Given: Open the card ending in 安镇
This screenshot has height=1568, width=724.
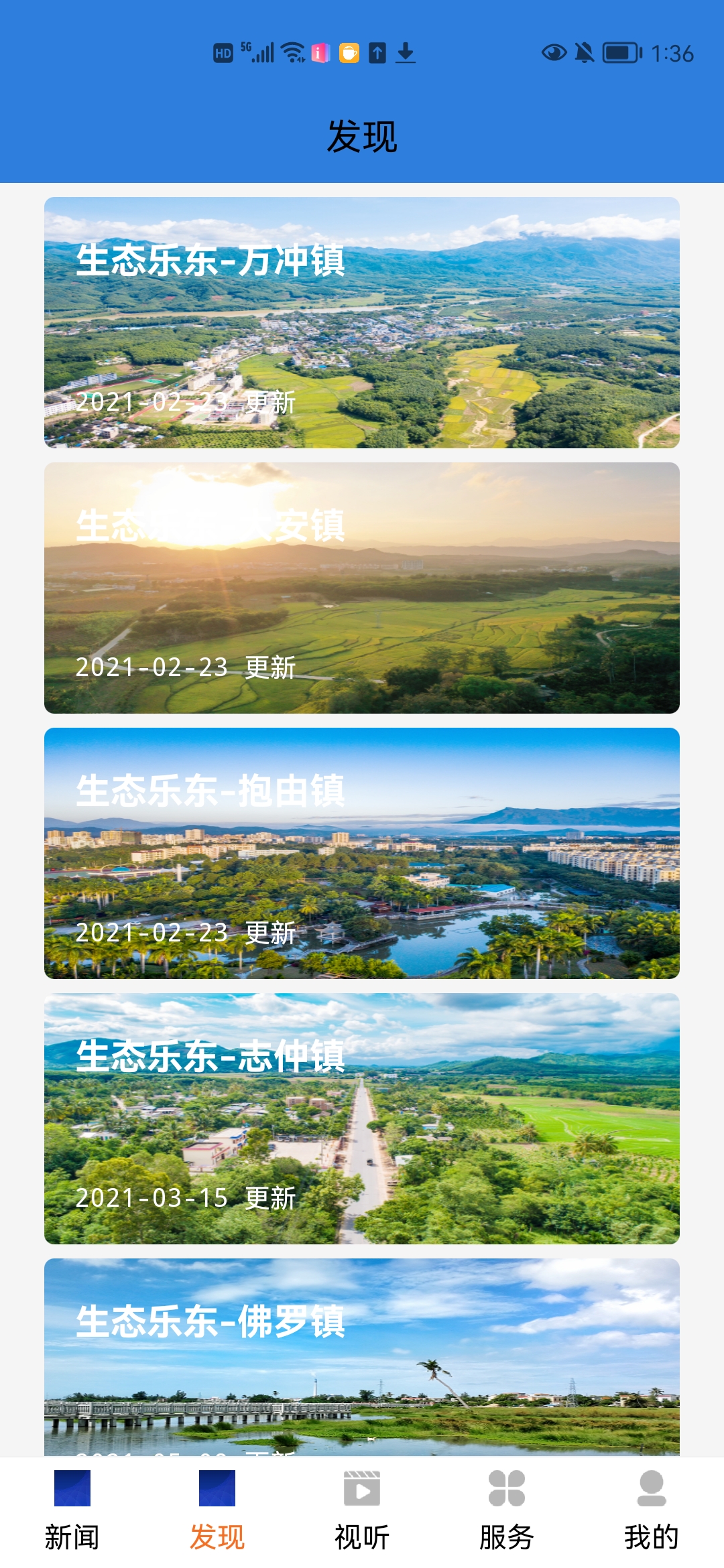Looking at the screenshot, I should (362, 588).
